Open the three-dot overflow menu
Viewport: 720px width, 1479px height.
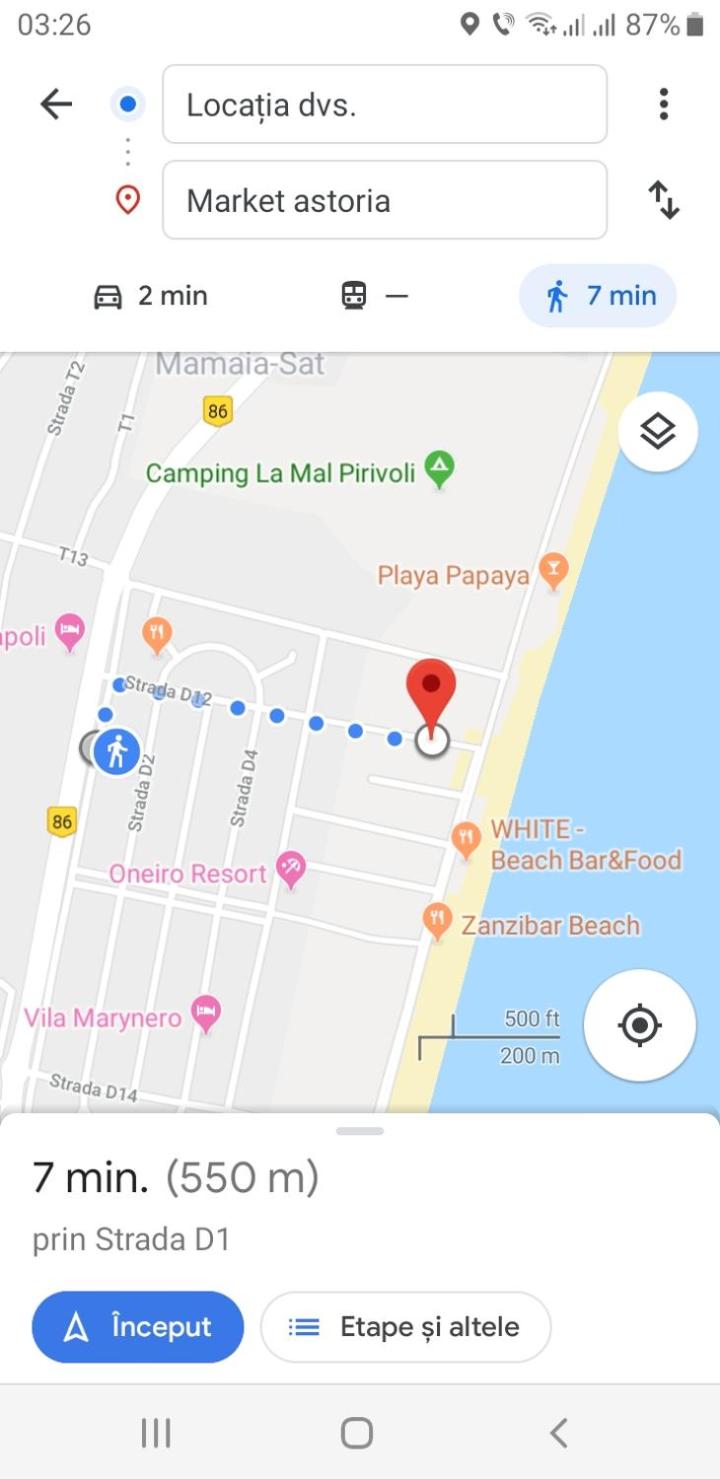[x=663, y=104]
